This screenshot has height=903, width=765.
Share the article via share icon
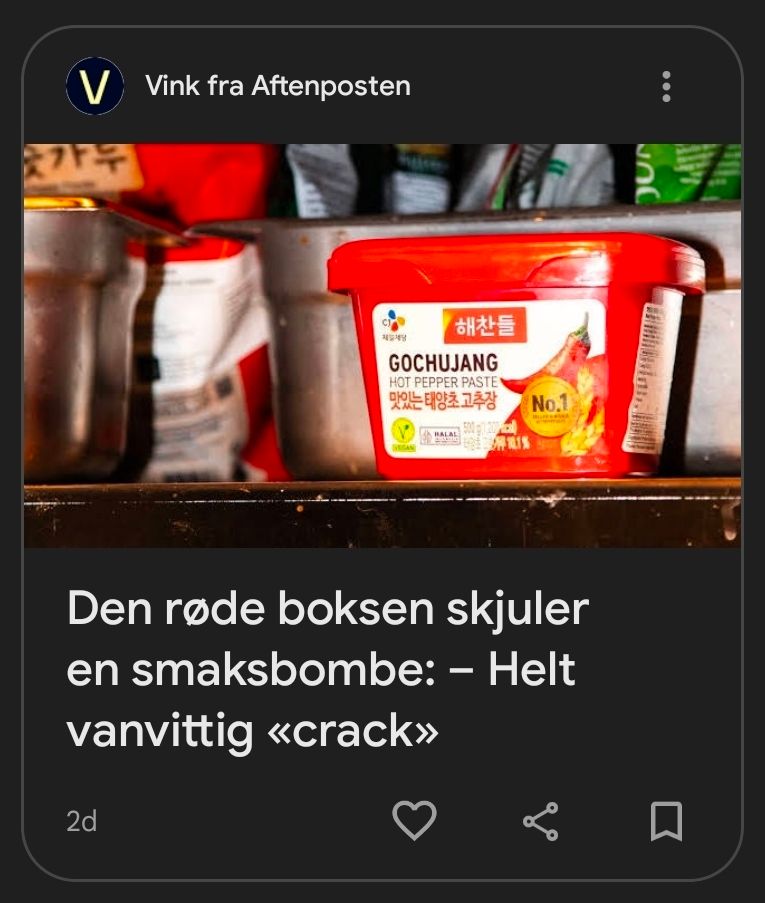coord(541,821)
